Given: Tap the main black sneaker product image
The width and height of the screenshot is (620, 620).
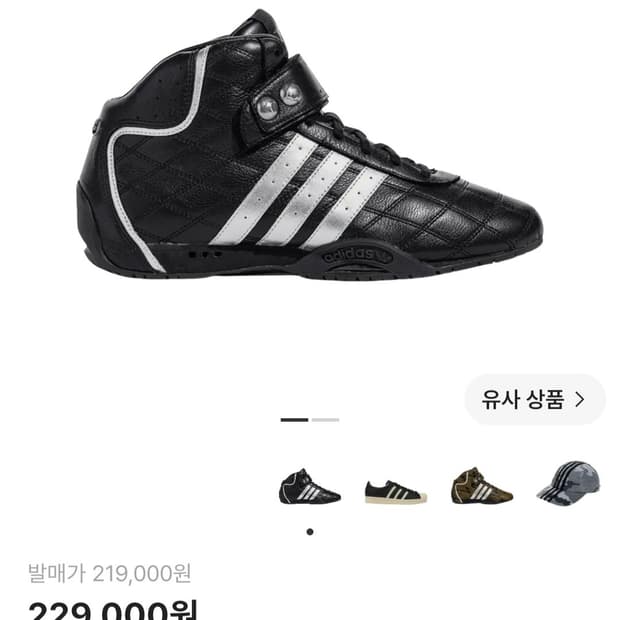Looking at the screenshot, I should tap(310, 144).
